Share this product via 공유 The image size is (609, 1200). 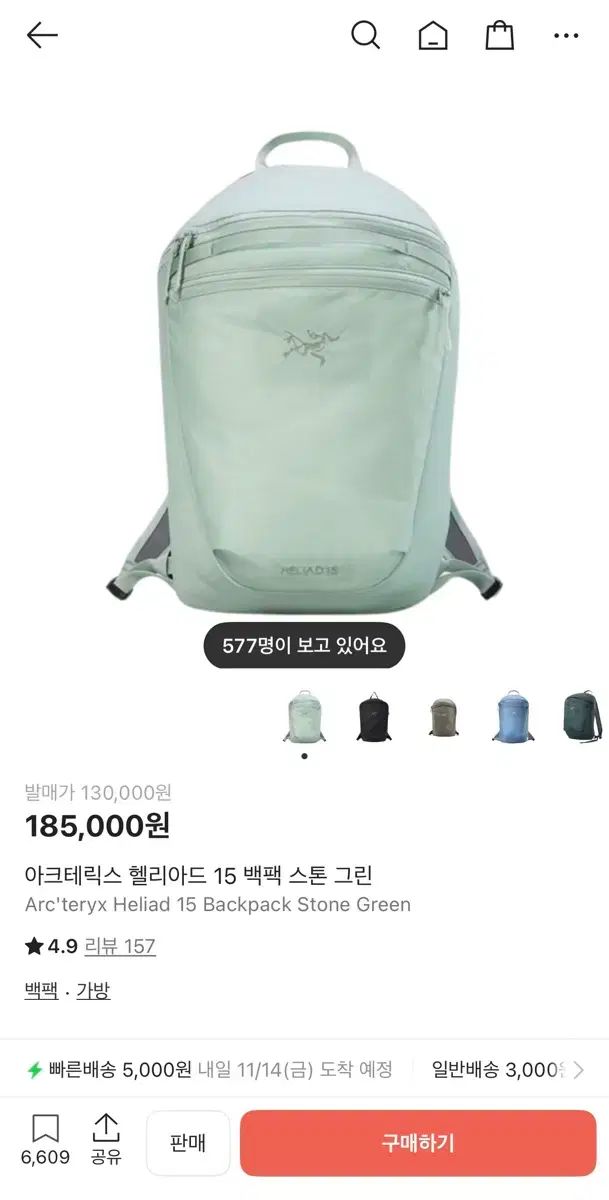pyautogui.click(x=106, y=1140)
